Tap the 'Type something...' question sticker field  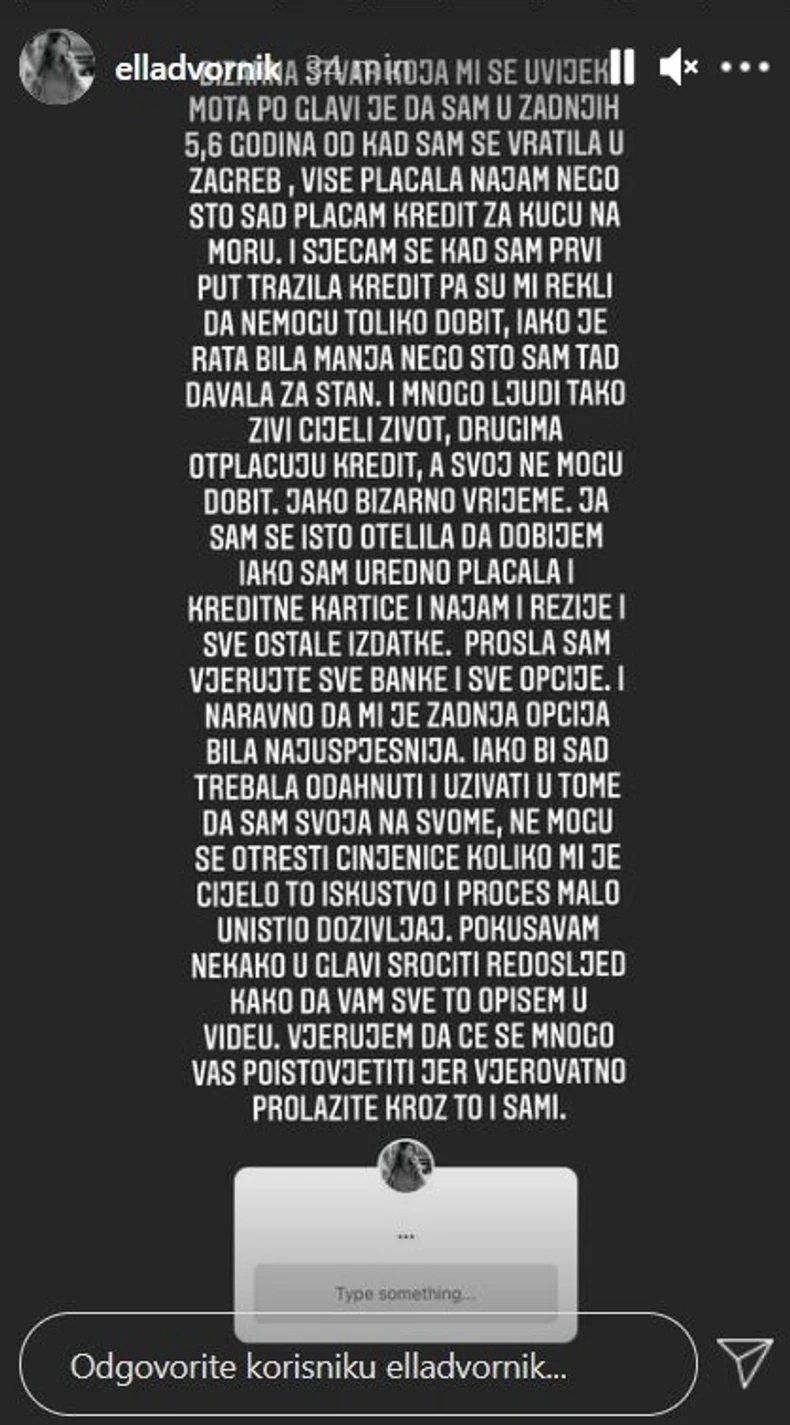pyautogui.click(x=405, y=1293)
